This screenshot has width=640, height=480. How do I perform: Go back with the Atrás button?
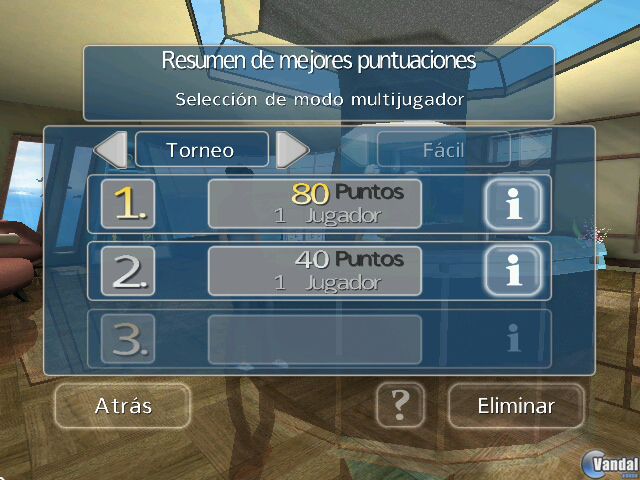[x=123, y=406]
